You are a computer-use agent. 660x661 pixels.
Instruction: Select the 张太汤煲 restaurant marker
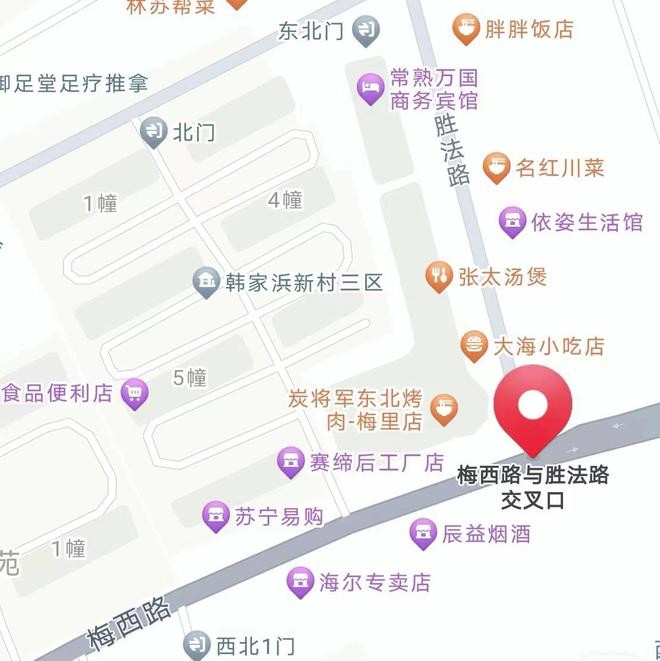point(438,276)
